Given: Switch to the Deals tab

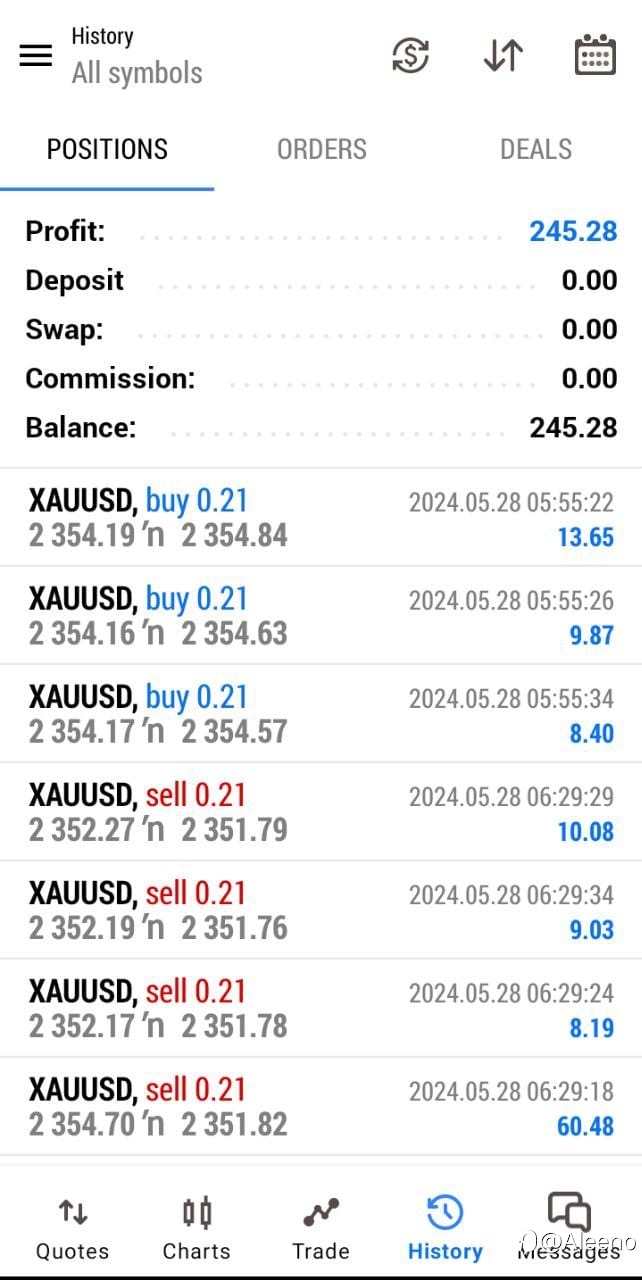Looking at the screenshot, I should 536,150.
